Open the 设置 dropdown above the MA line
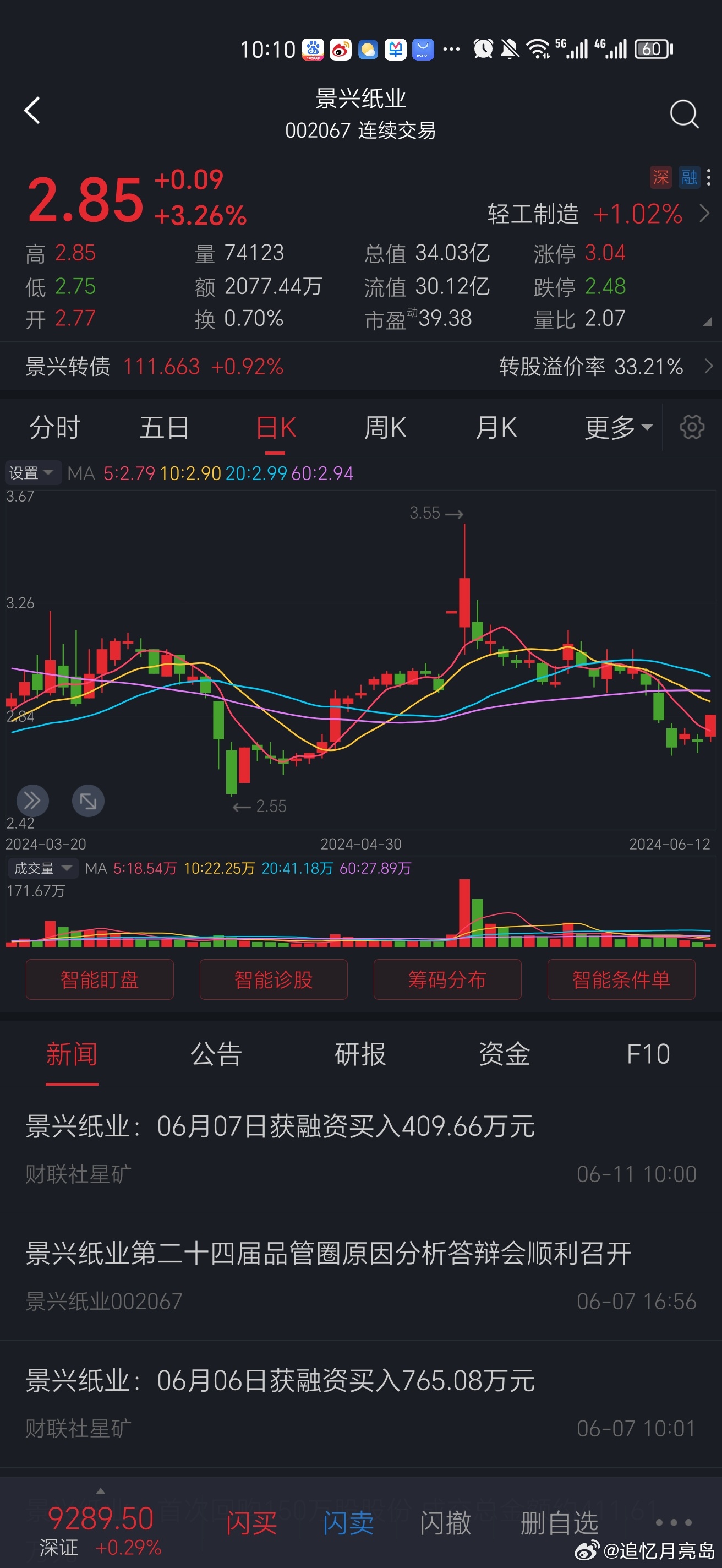This screenshot has height=1568, width=722. click(x=32, y=473)
